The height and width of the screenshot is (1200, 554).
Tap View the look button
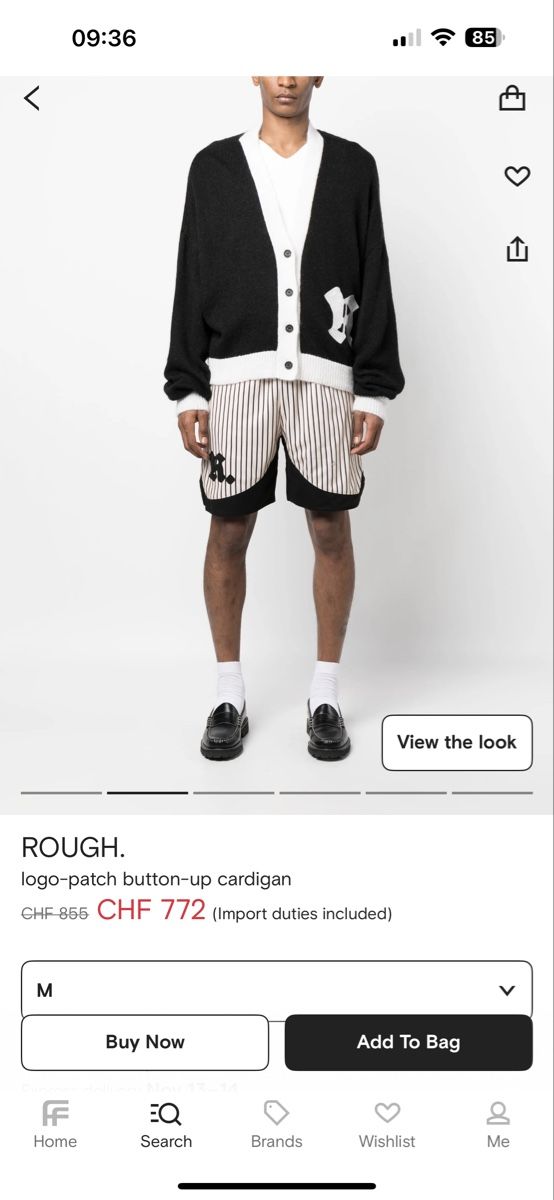click(457, 742)
